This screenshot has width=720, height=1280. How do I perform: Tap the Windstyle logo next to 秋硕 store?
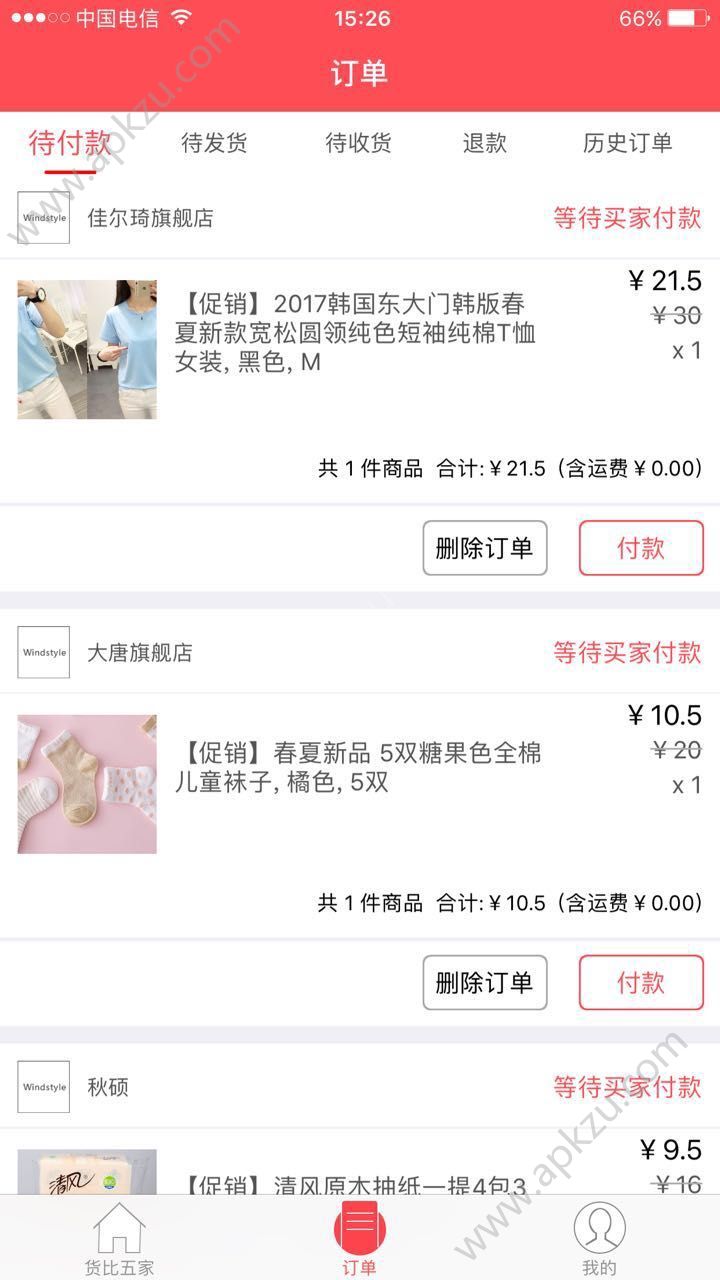tap(43, 1087)
